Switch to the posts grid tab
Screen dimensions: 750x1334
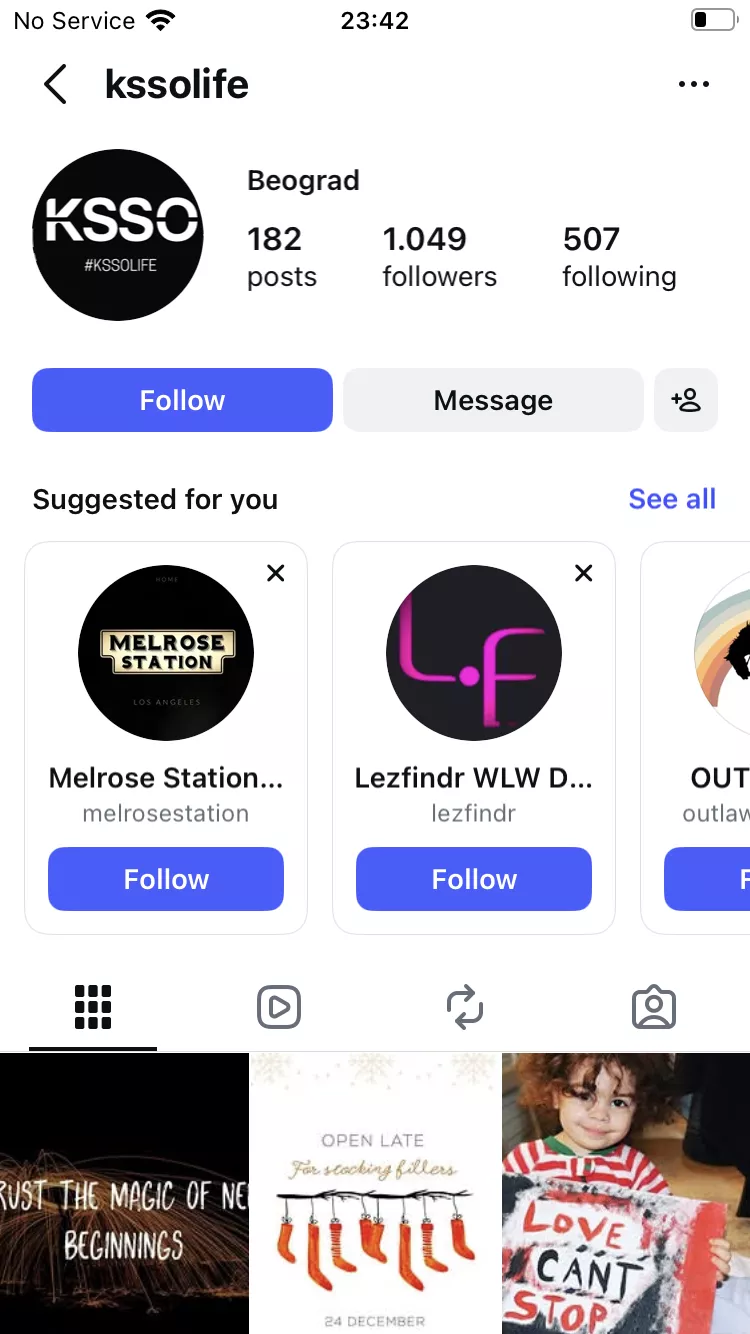pyautogui.click(x=93, y=1007)
